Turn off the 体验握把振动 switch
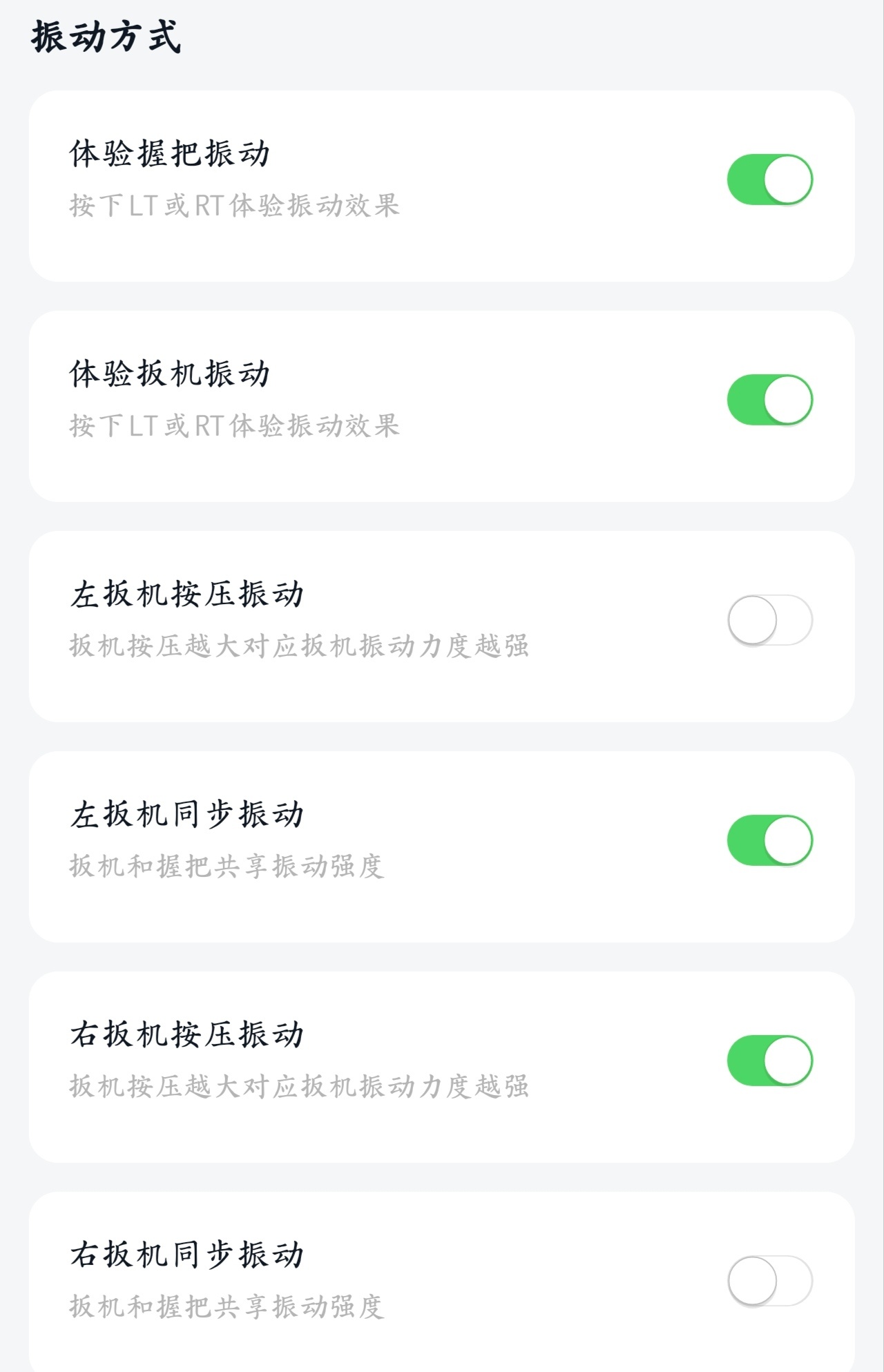This screenshot has width=884, height=1372. pyautogui.click(x=769, y=180)
